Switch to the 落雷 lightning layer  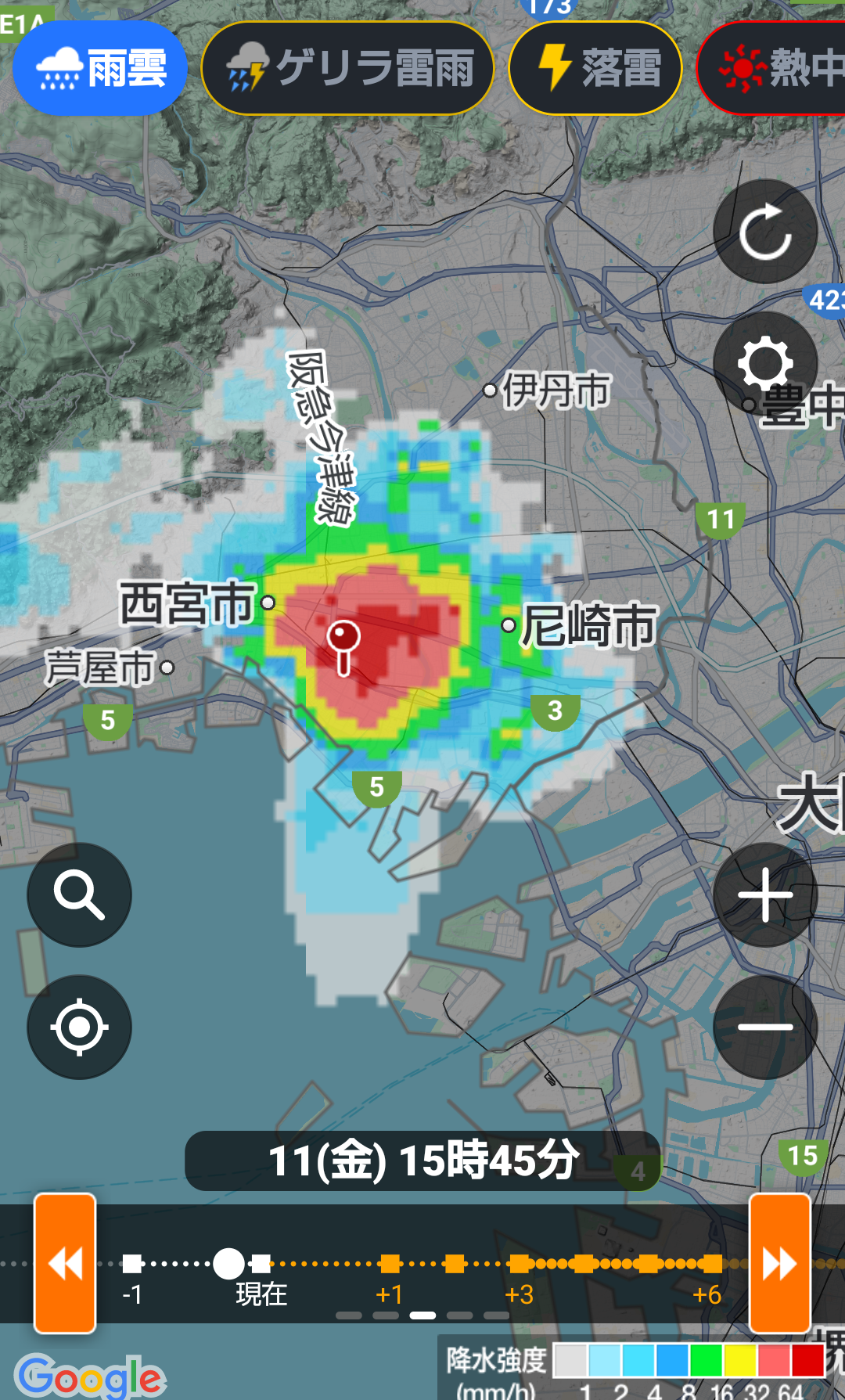point(595,68)
